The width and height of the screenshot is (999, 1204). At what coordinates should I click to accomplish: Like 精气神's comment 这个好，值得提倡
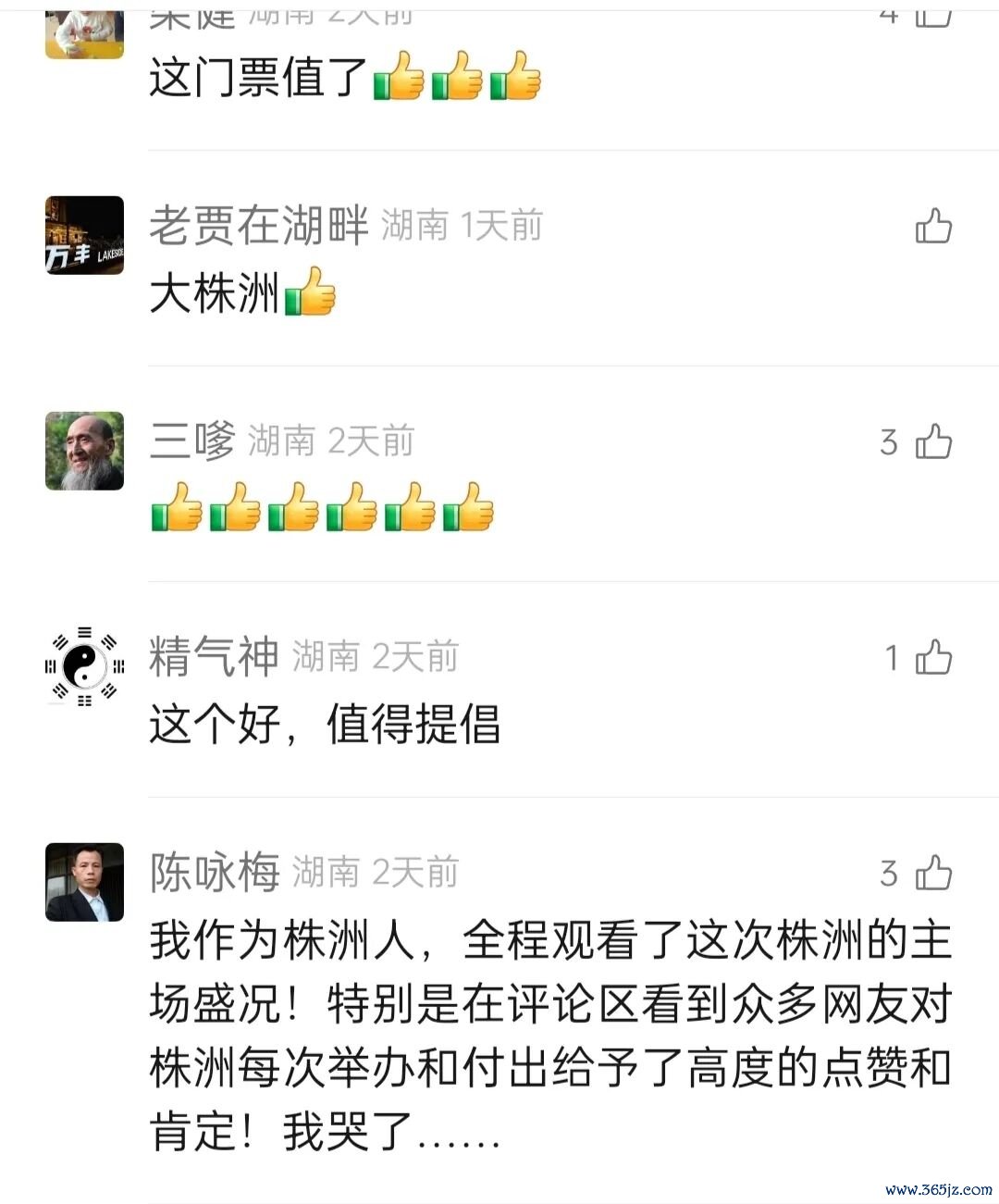click(x=933, y=657)
